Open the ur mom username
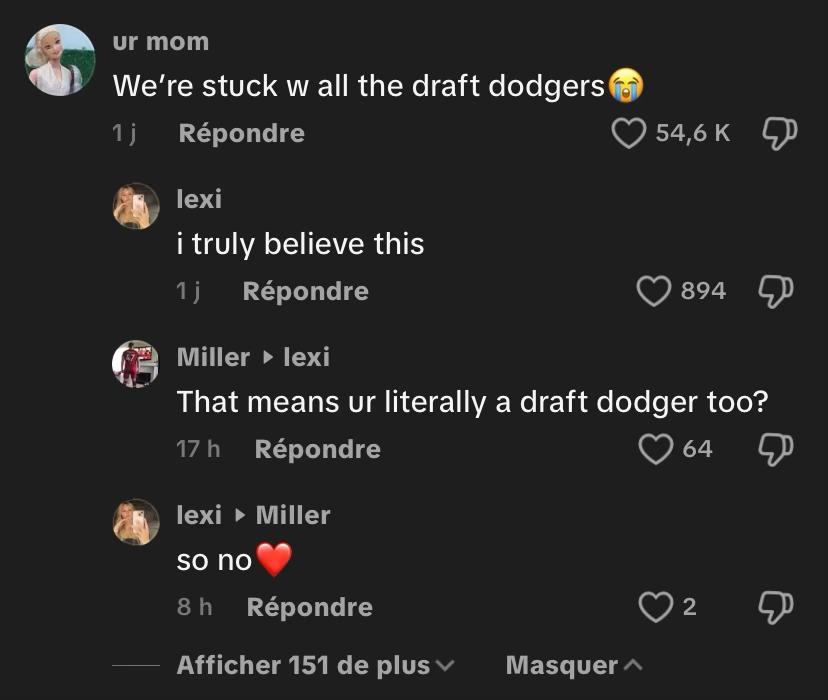 coord(160,42)
